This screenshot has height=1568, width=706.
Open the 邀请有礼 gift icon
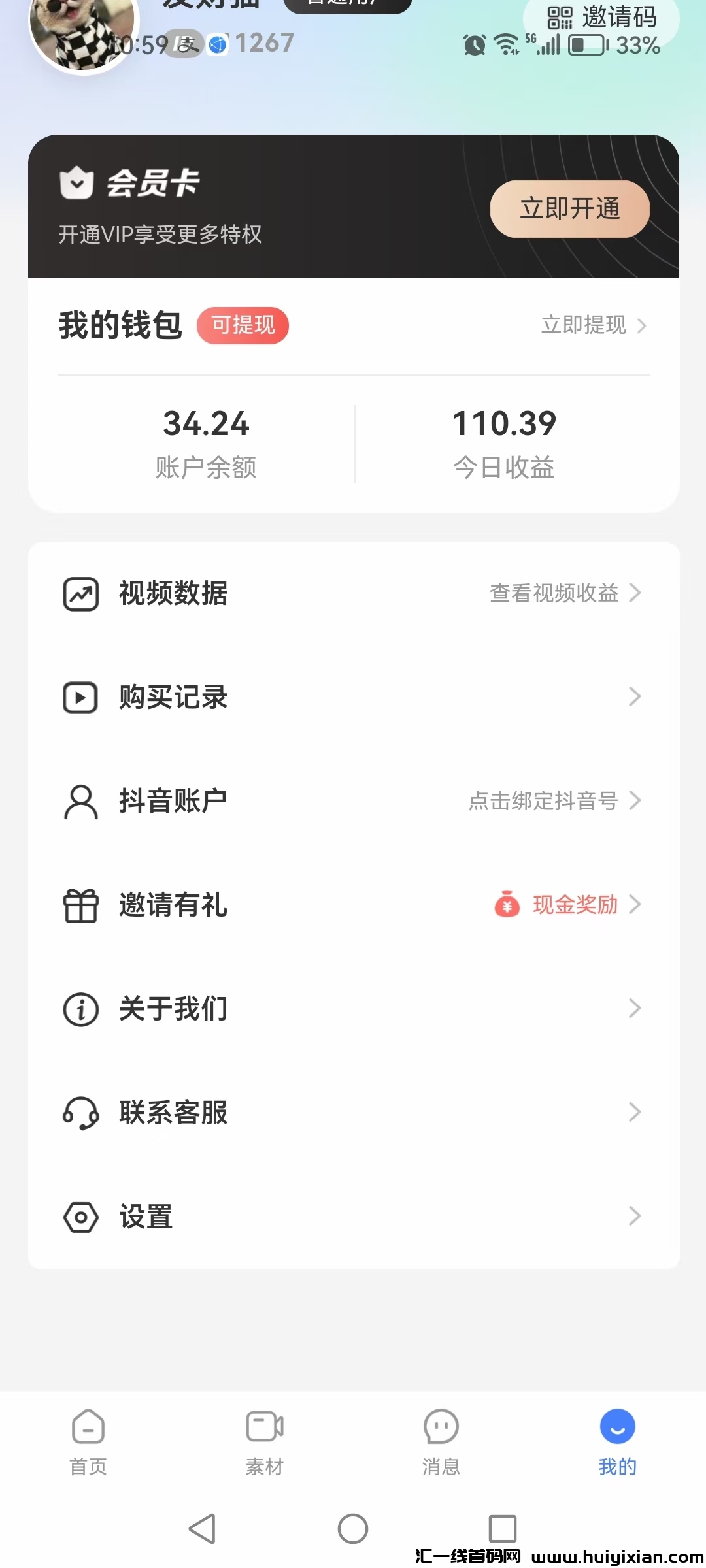point(80,905)
